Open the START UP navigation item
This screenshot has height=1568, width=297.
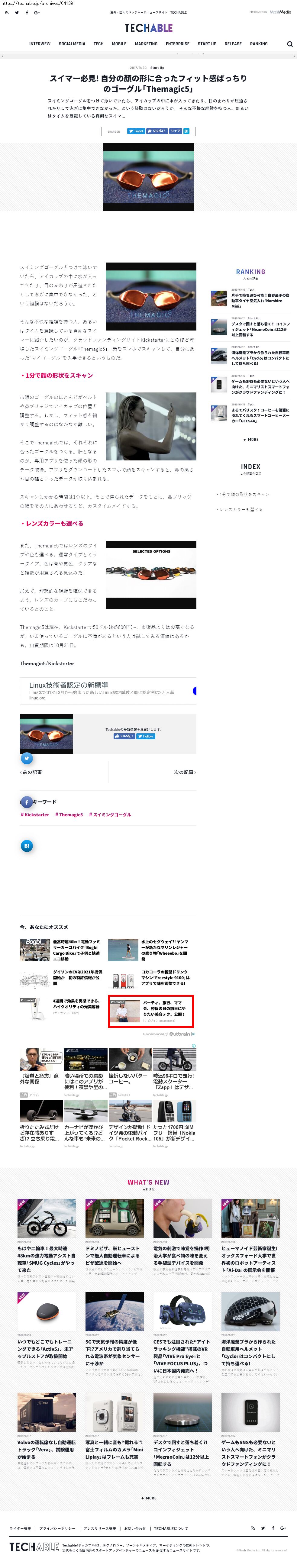207,44
